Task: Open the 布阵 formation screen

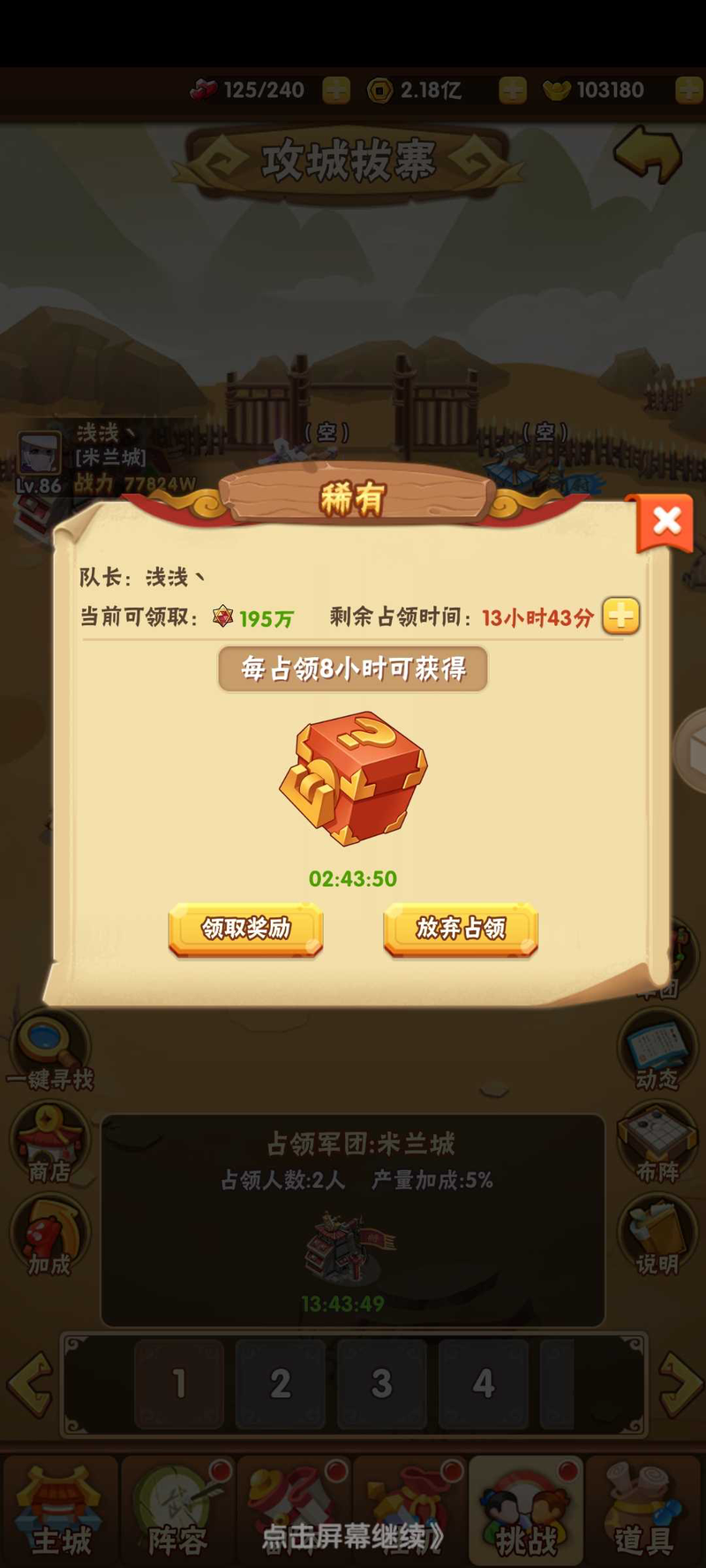Action: click(657, 1144)
